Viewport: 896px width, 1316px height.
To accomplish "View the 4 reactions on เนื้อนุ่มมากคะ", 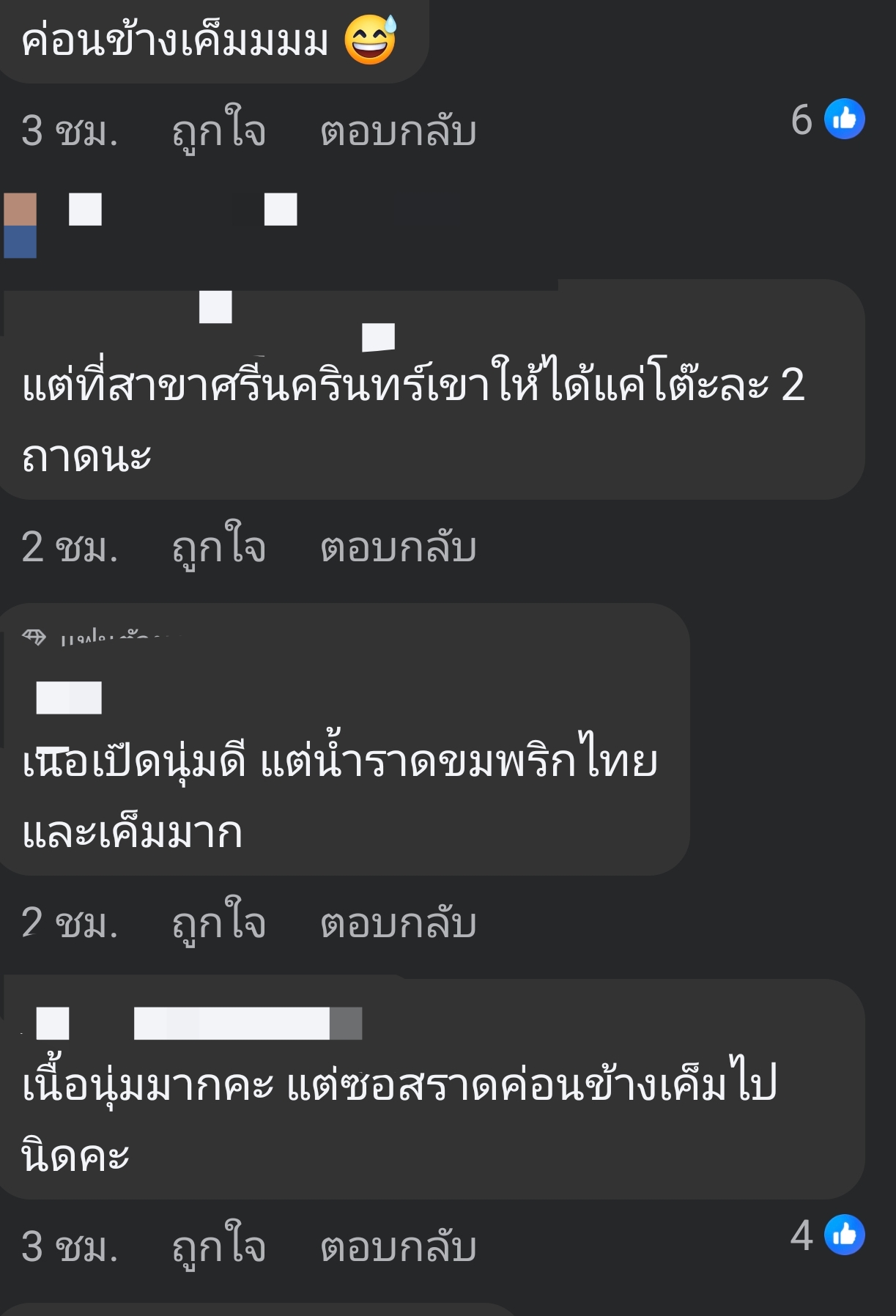I will [x=828, y=1235].
